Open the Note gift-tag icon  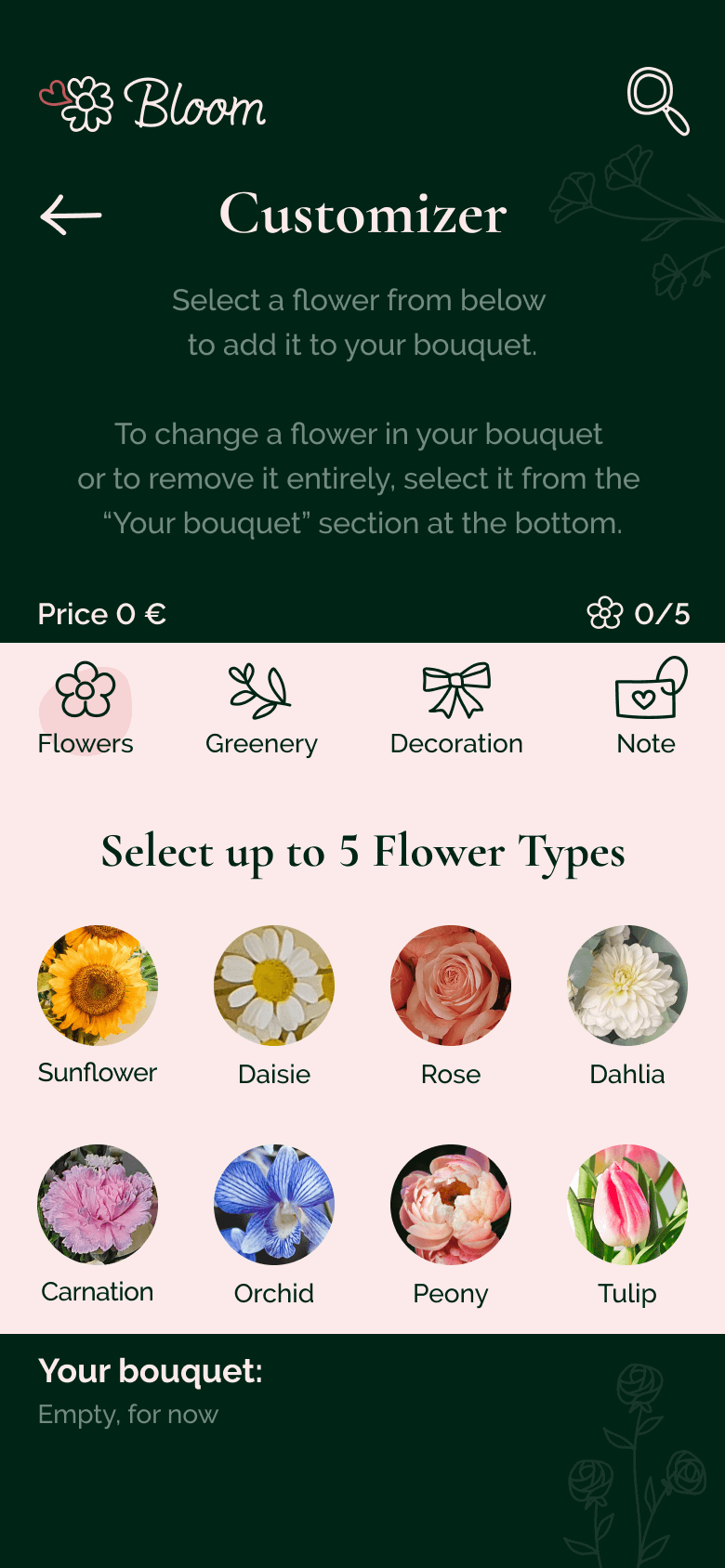click(645, 691)
